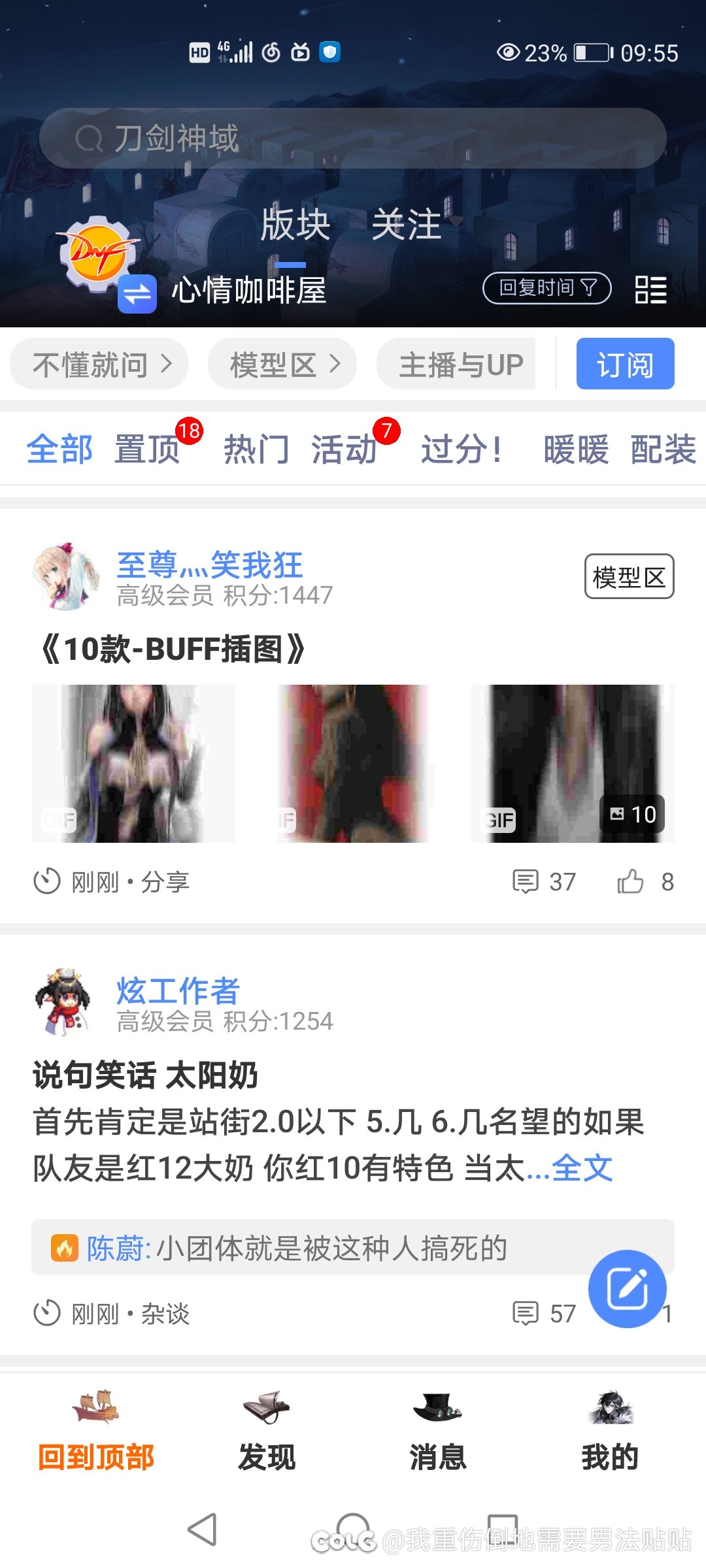The width and height of the screenshot is (706, 1568).
Task: Open the 消息 bottom tab
Action: click(x=438, y=1431)
